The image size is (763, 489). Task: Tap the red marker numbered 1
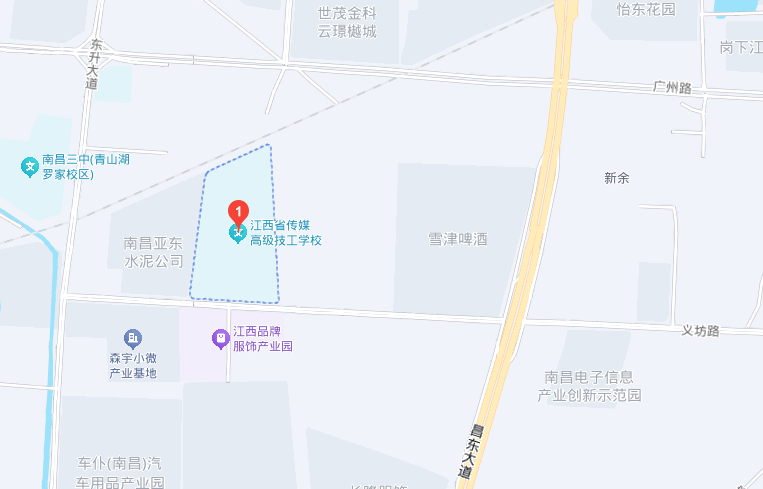238,212
